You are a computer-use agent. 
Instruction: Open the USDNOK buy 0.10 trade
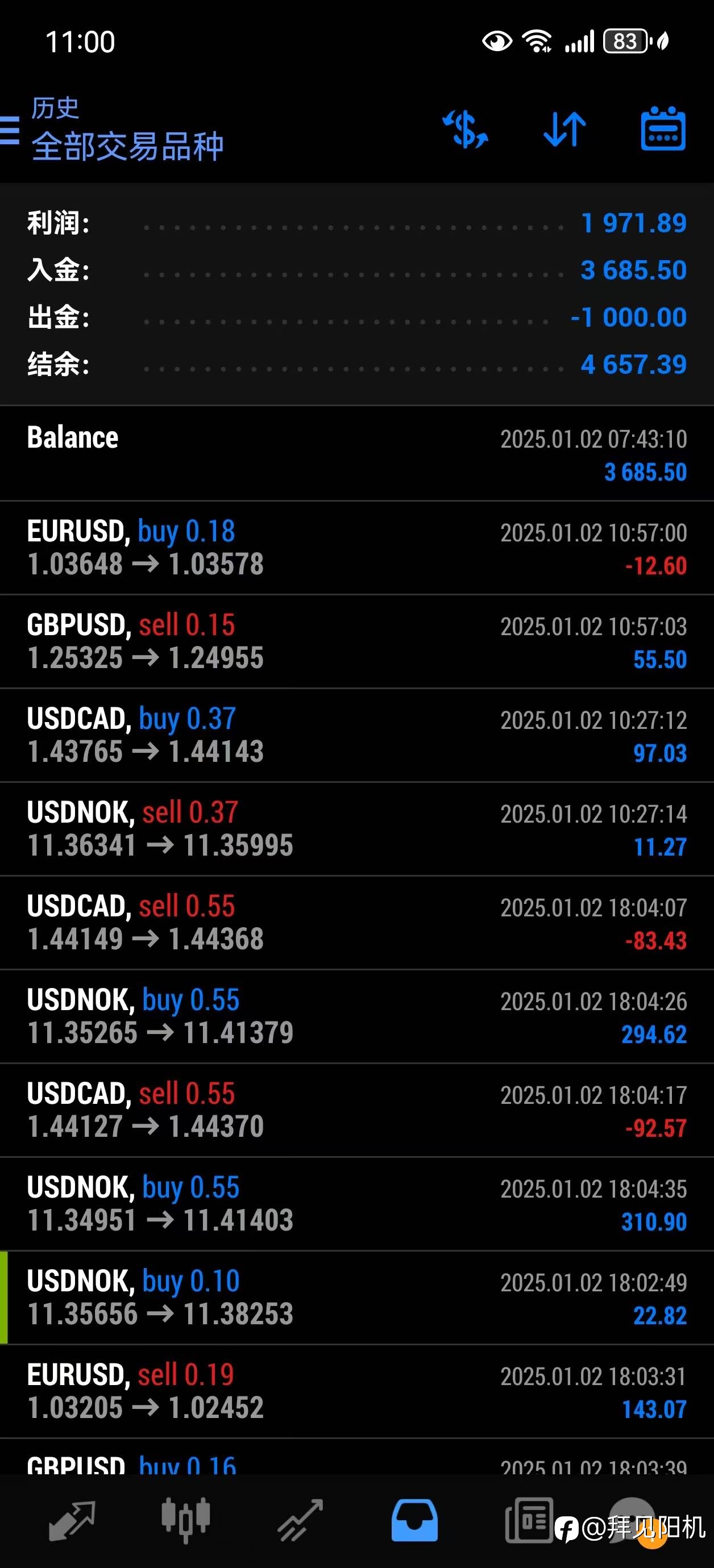(x=357, y=1298)
